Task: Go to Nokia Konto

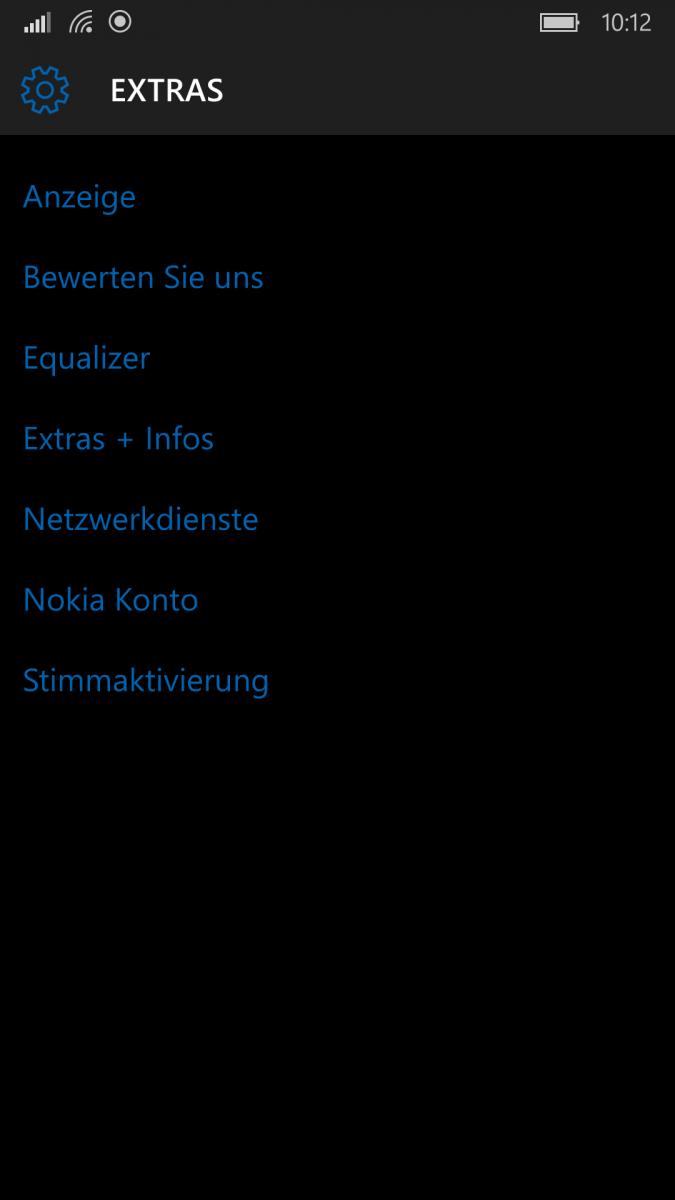Action: click(x=110, y=600)
